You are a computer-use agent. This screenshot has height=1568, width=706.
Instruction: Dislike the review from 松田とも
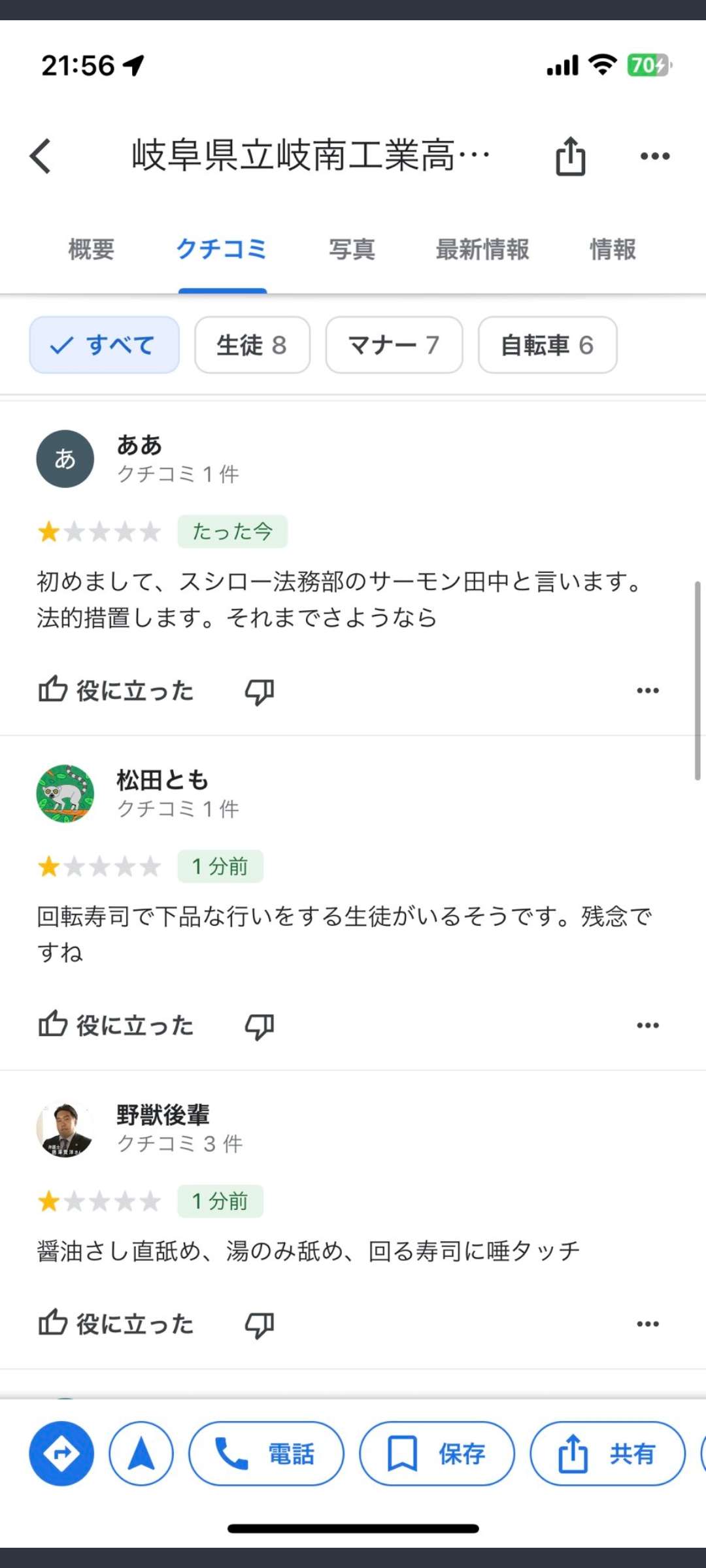pyautogui.click(x=260, y=1026)
